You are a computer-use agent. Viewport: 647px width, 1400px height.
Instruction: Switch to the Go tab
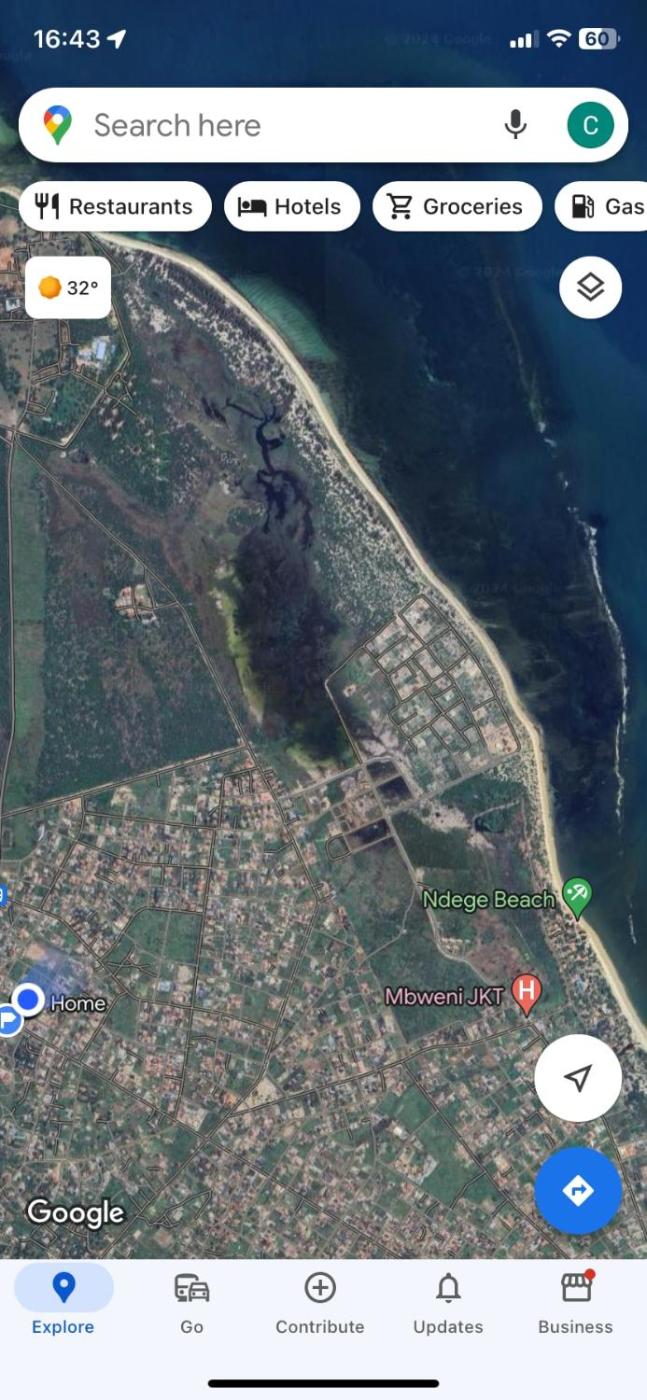192,1303
